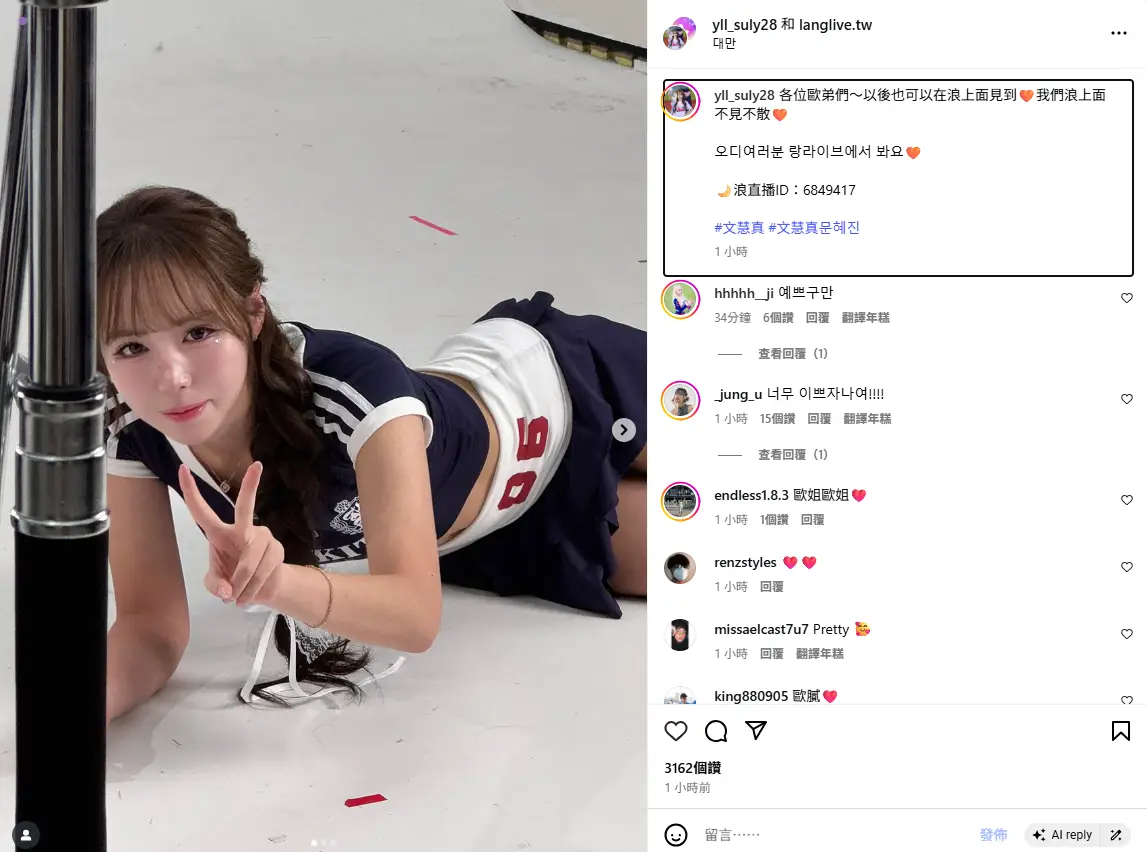Open the #文慧真 hashtag
Screen dimensions: 1147x852
pyautogui.click(x=738, y=228)
